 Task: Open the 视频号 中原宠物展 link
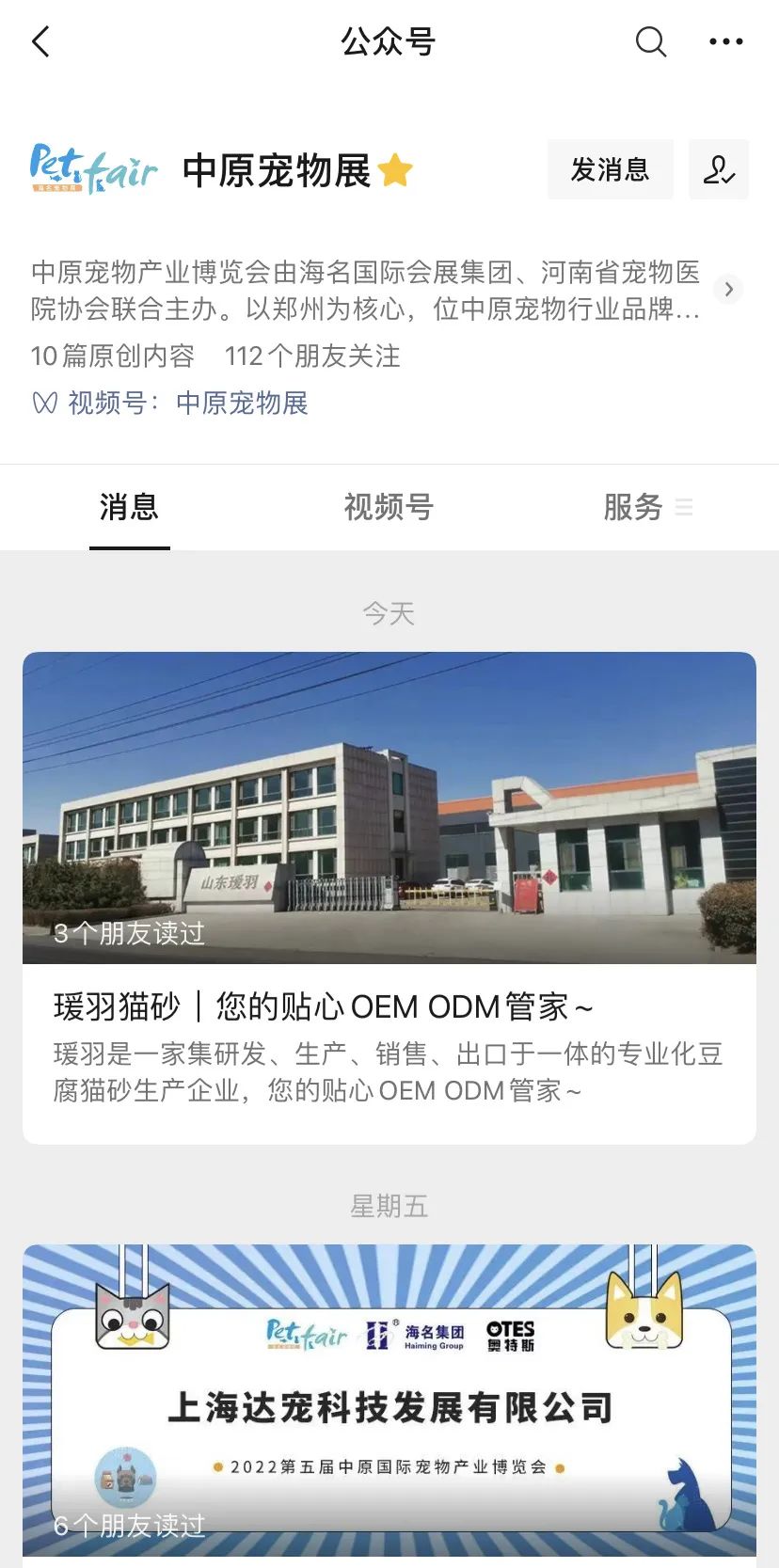(x=242, y=404)
